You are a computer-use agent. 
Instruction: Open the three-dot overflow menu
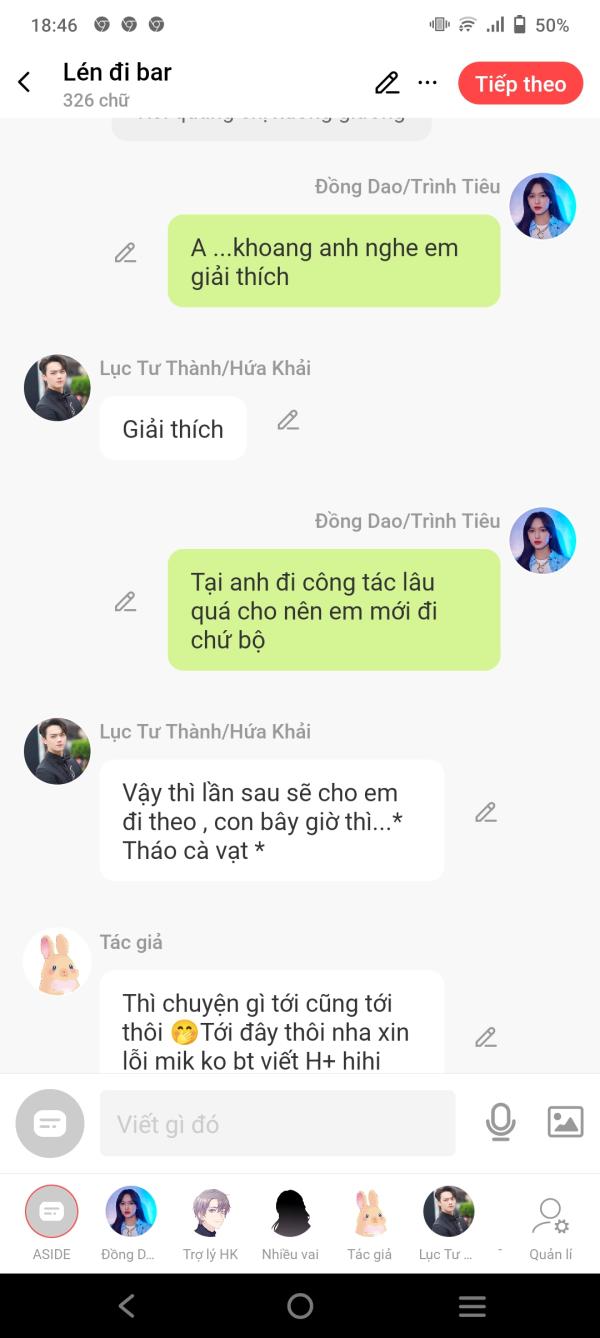point(428,83)
